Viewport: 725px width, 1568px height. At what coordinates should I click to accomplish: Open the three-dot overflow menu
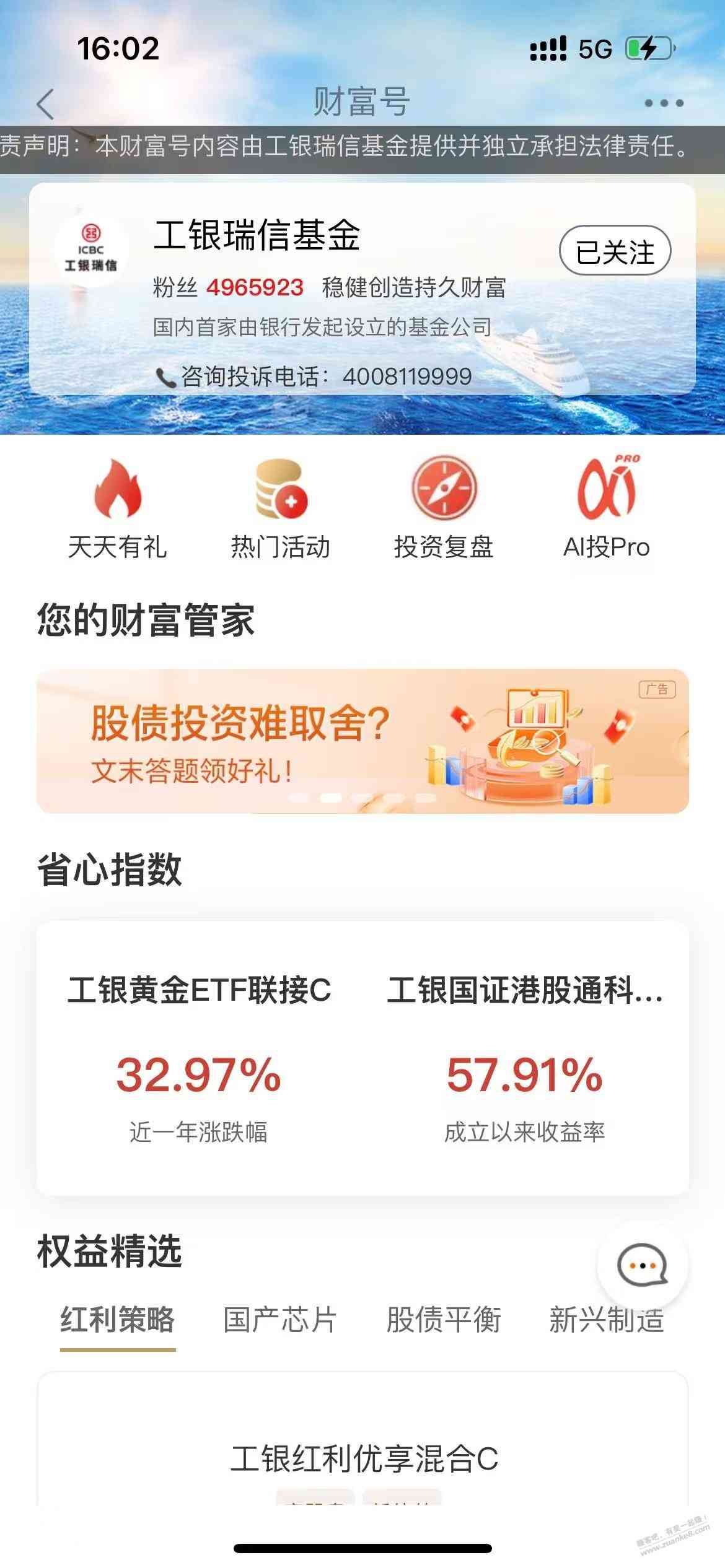[x=664, y=103]
